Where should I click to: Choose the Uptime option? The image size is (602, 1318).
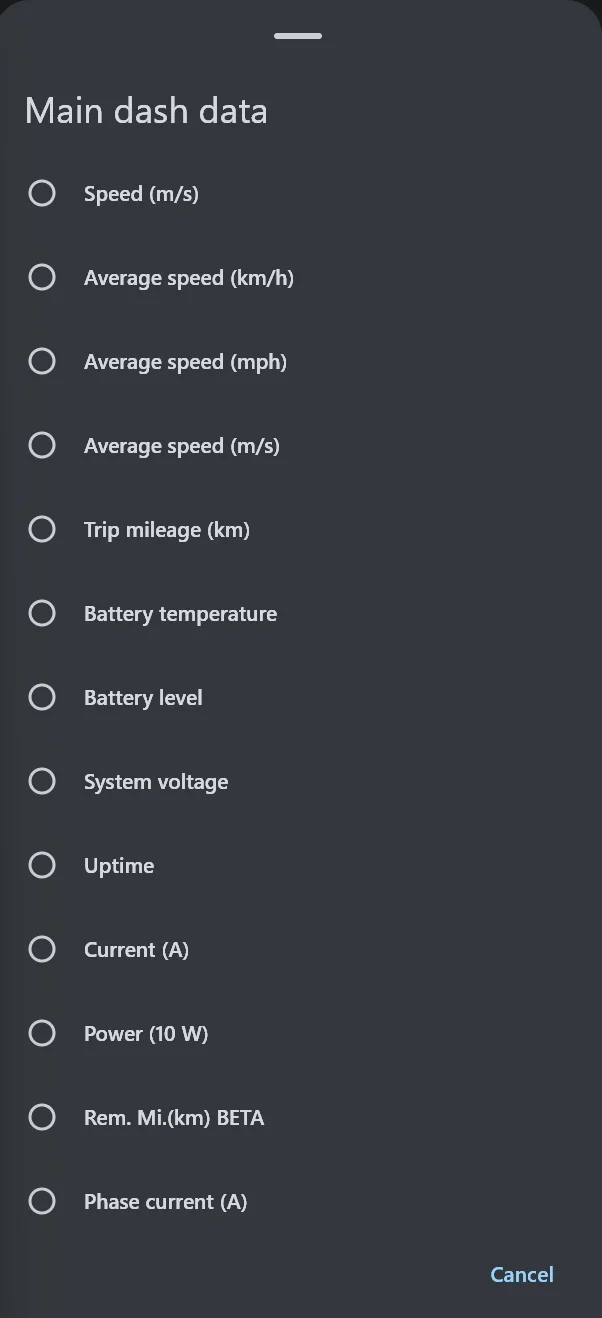click(301, 865)
